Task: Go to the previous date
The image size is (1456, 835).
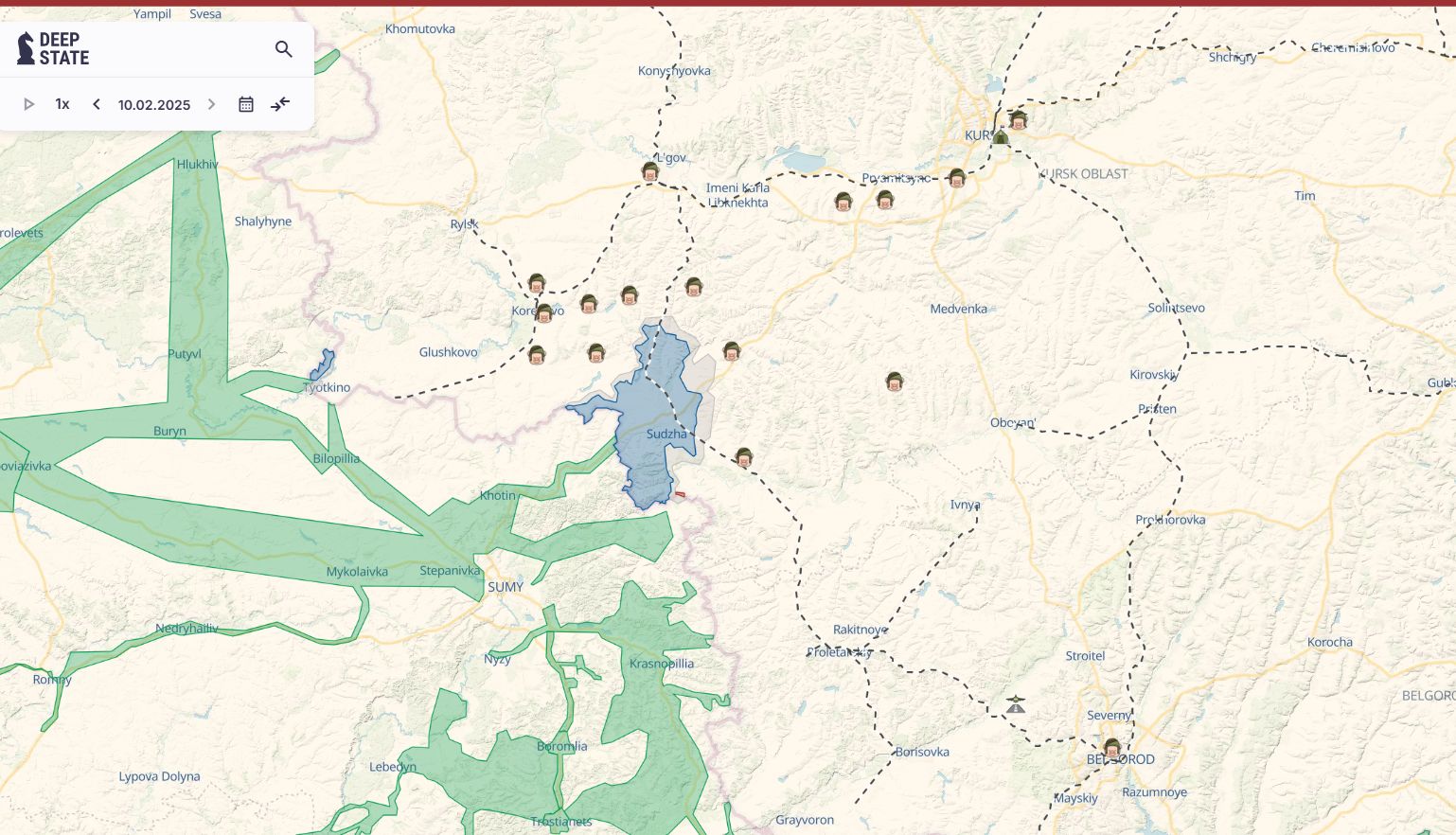Action: tap(97, 104)
